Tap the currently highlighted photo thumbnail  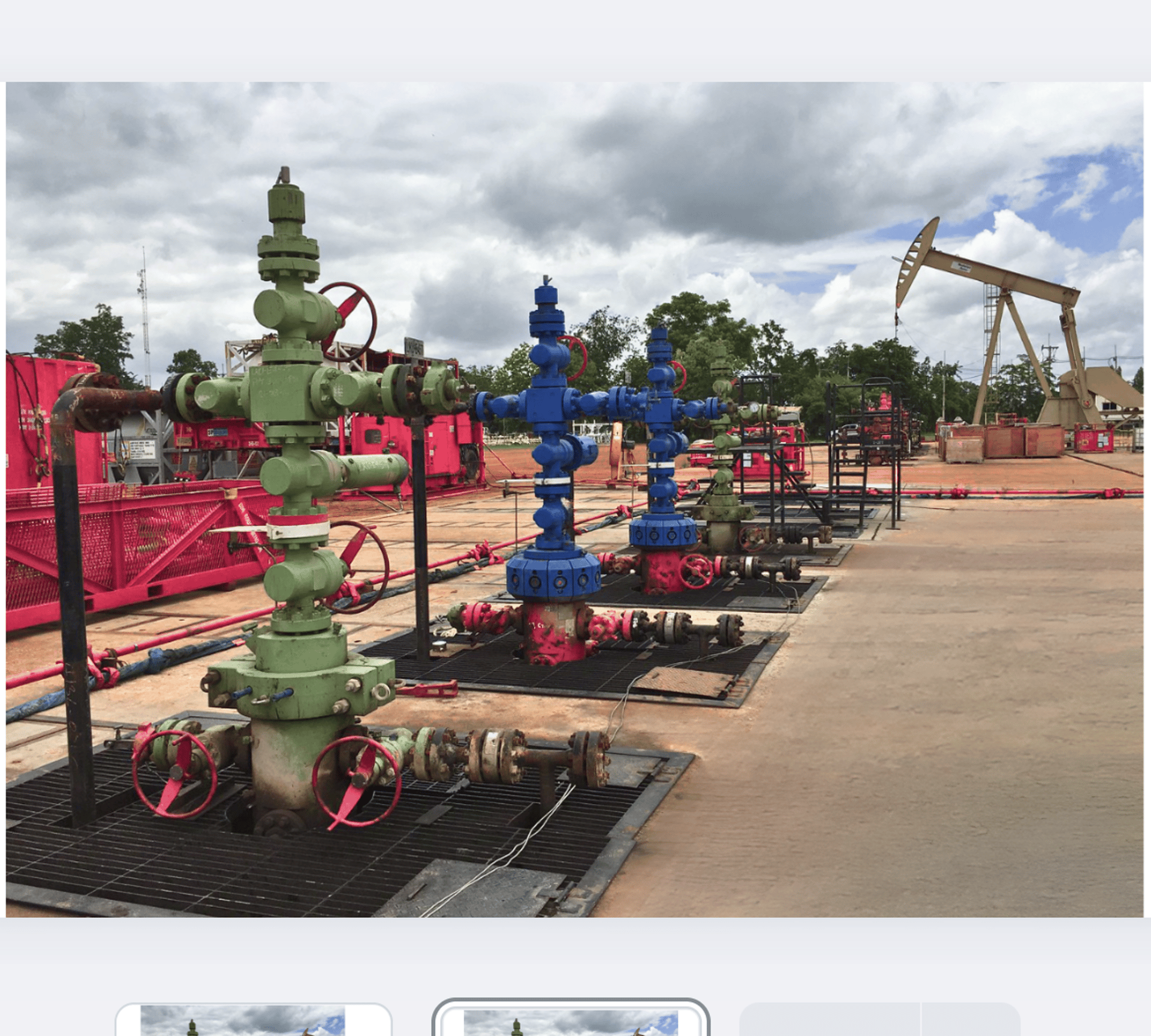[x=570, y=1020]
